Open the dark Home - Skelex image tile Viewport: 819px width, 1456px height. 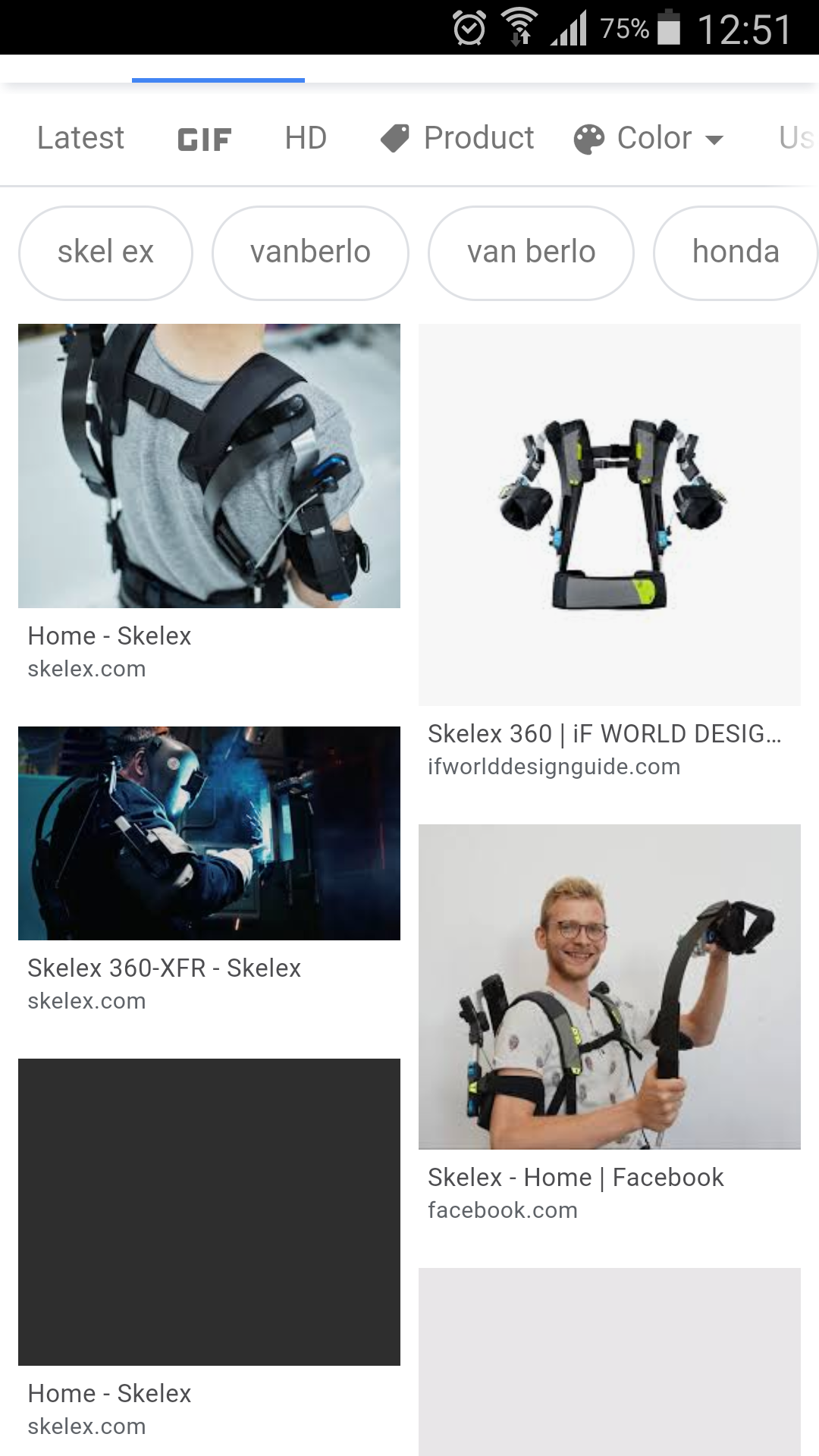(209, 1211)
